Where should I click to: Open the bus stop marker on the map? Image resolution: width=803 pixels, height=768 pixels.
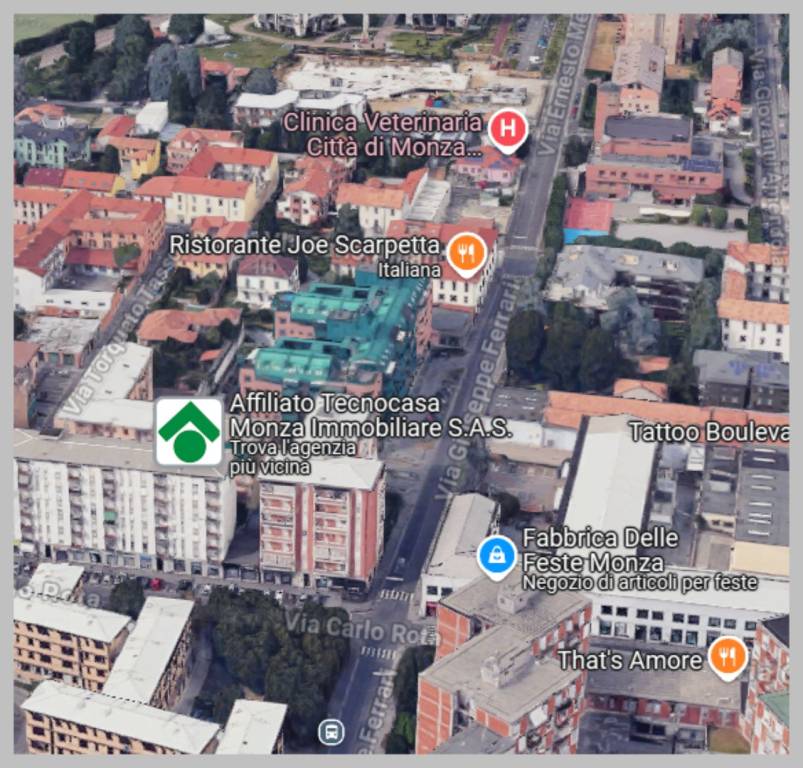tap(330, 732)
